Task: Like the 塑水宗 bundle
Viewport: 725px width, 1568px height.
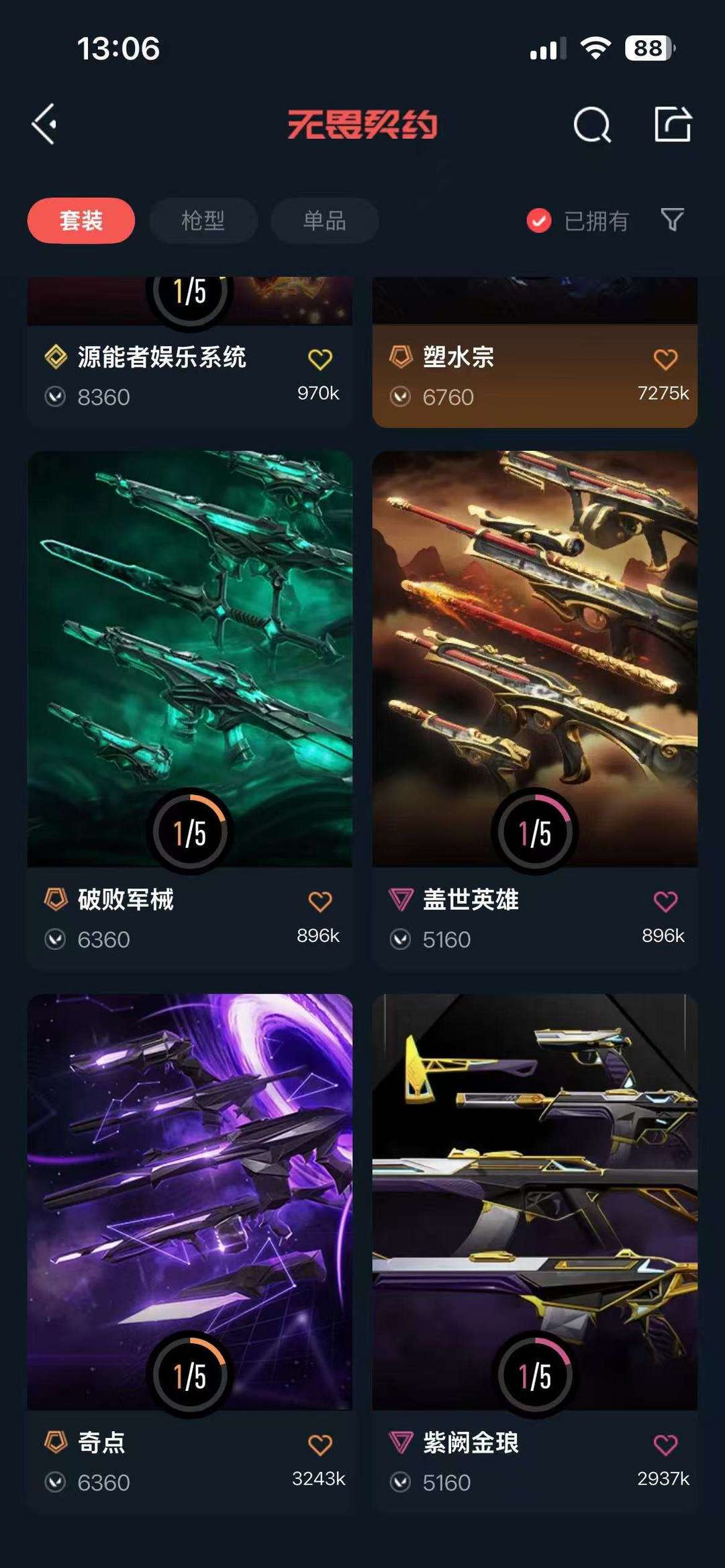Action: [x=665, y=360]
